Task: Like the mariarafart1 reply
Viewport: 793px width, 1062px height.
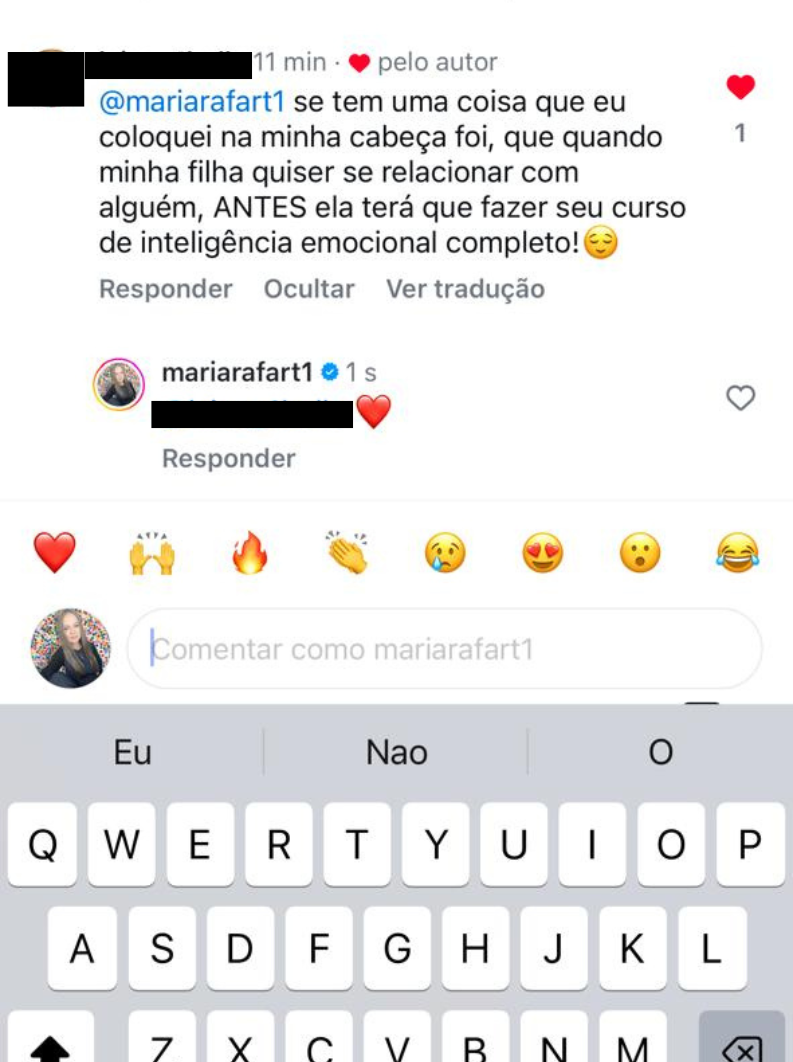Action: click(x=740, y=398)
